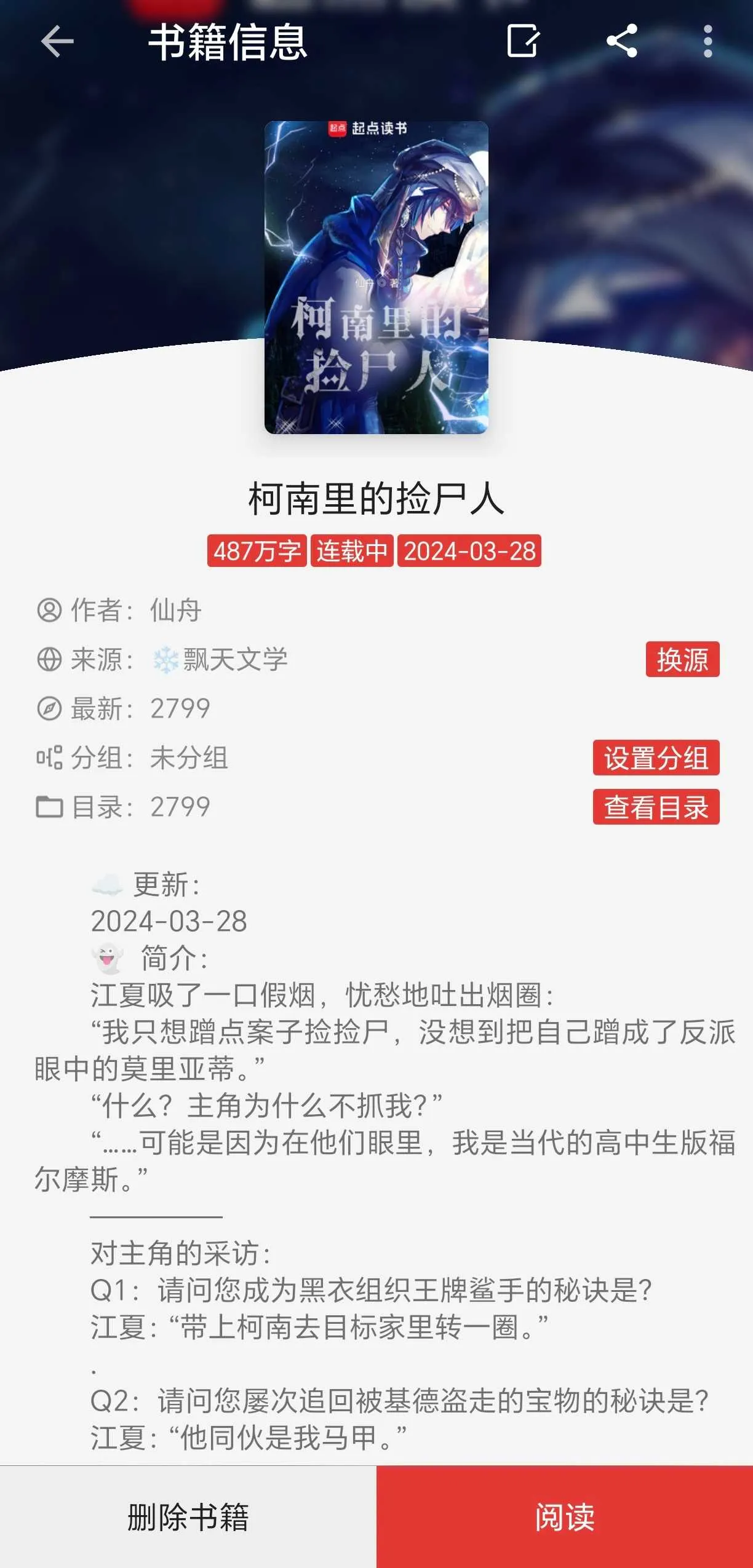Tap 阅读 to start reading
The height and width of the screenshot is (1568, 753).
564,1516
